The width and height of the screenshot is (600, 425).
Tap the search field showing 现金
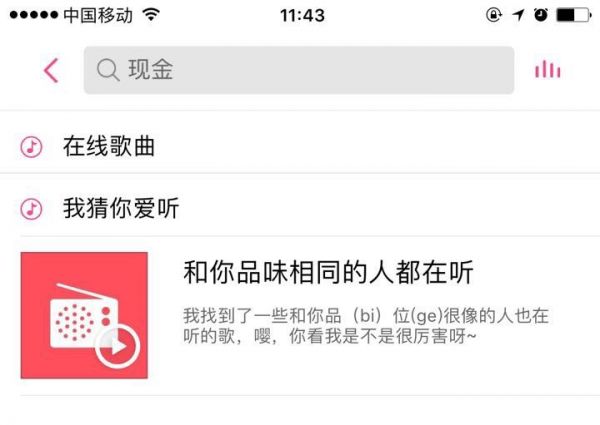(298, 70)
